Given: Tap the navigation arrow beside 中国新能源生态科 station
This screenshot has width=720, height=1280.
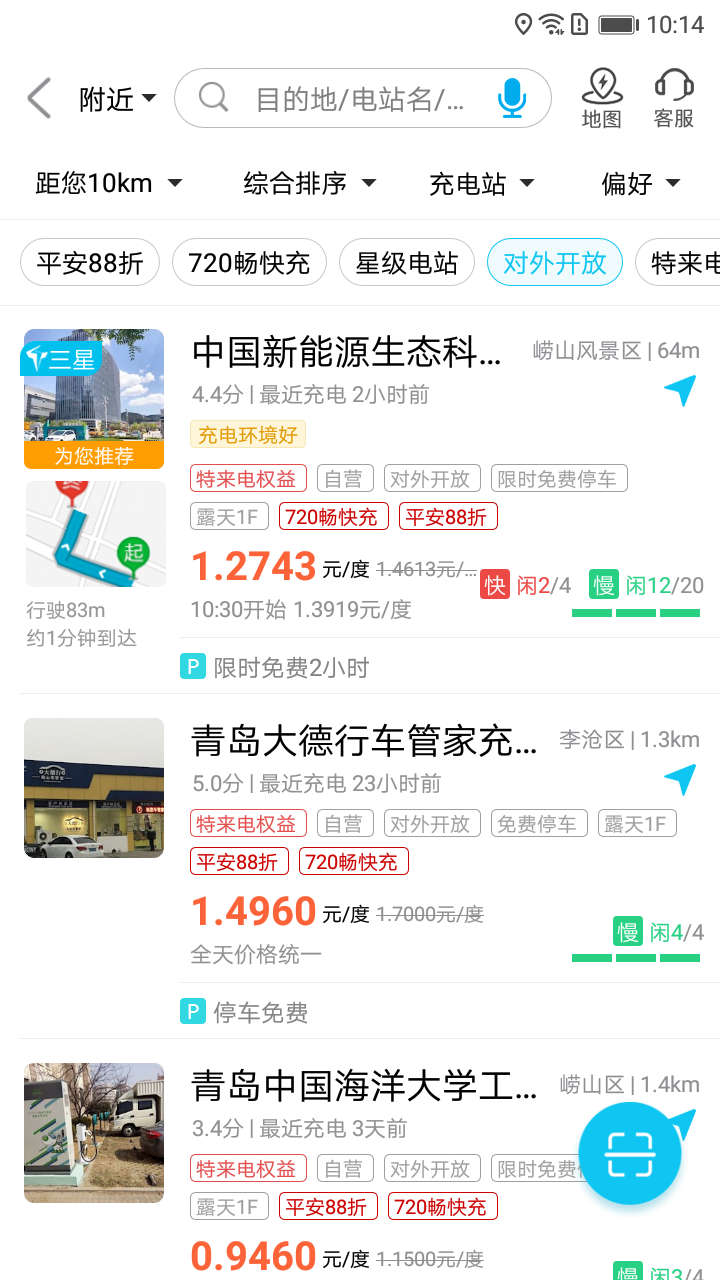Looking at the screenshot, I should point(680,391).
